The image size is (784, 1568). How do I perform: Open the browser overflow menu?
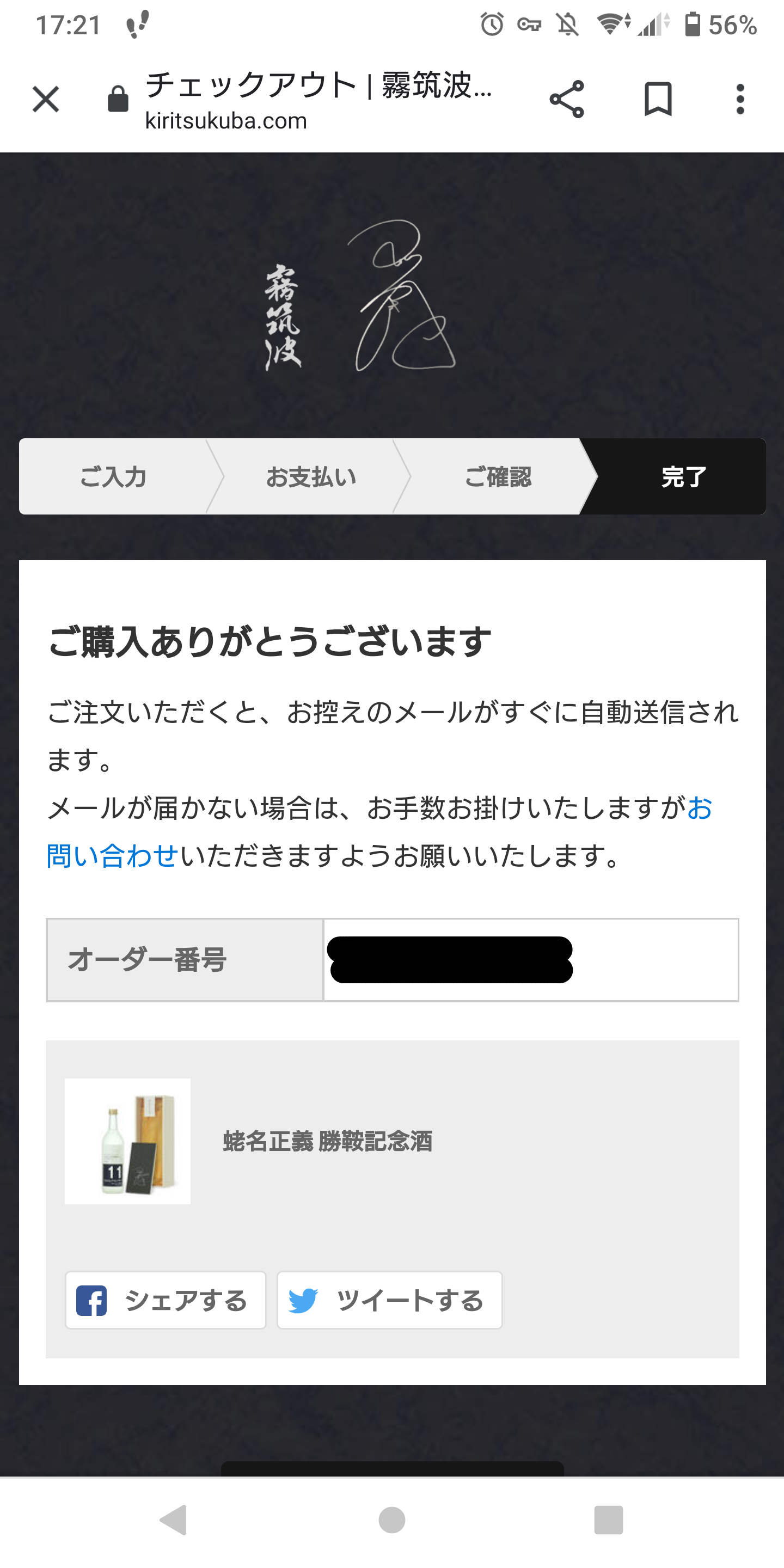tap(739, 99)
